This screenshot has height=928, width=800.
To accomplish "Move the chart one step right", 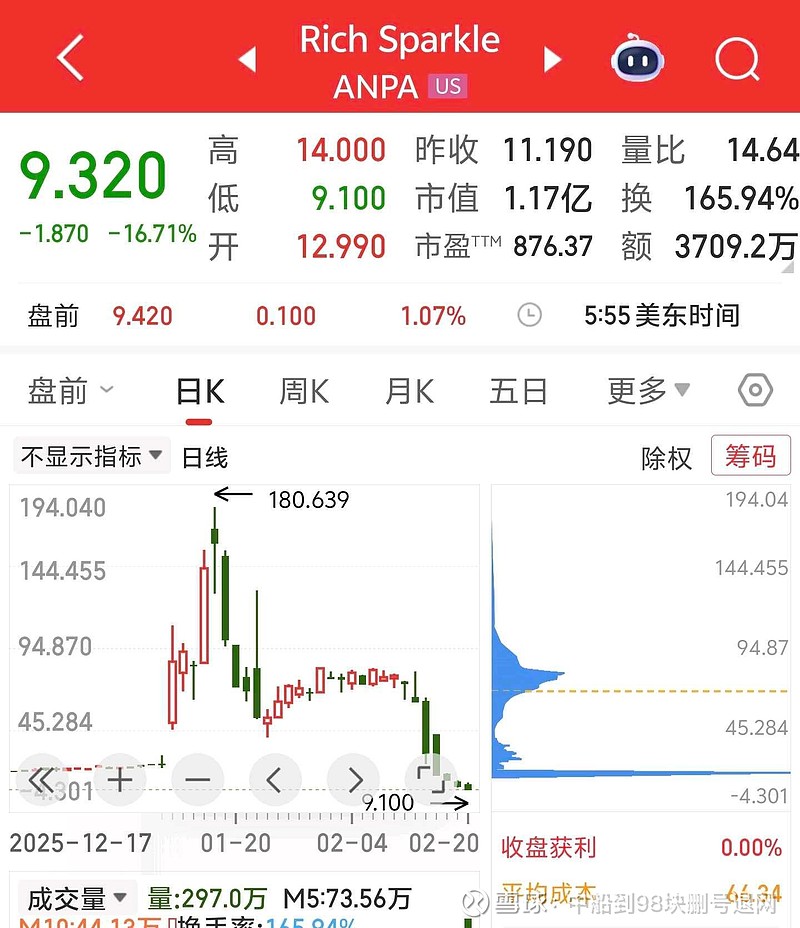I will point(353,779).
